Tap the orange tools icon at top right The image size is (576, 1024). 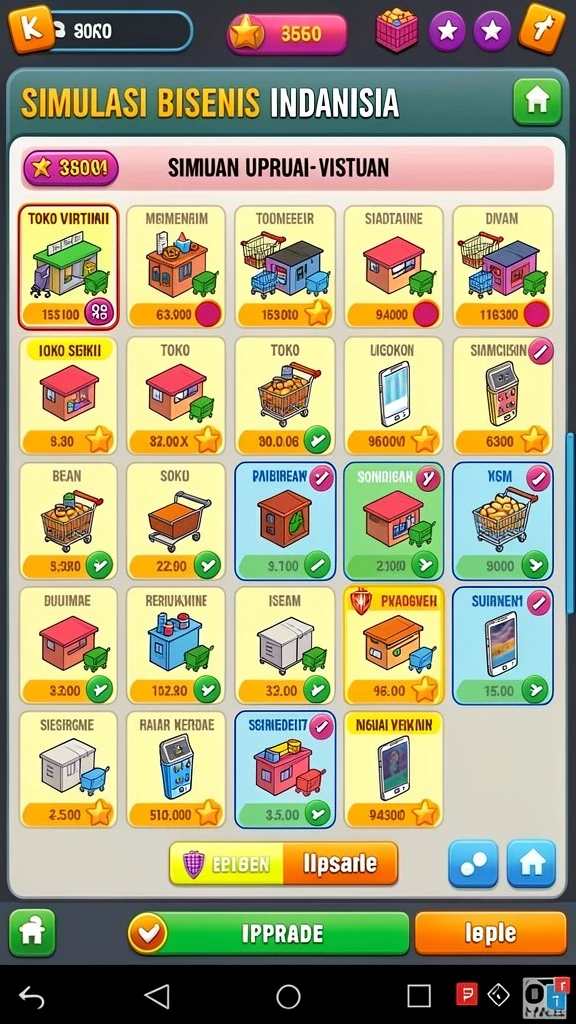[x=541, y=28]
